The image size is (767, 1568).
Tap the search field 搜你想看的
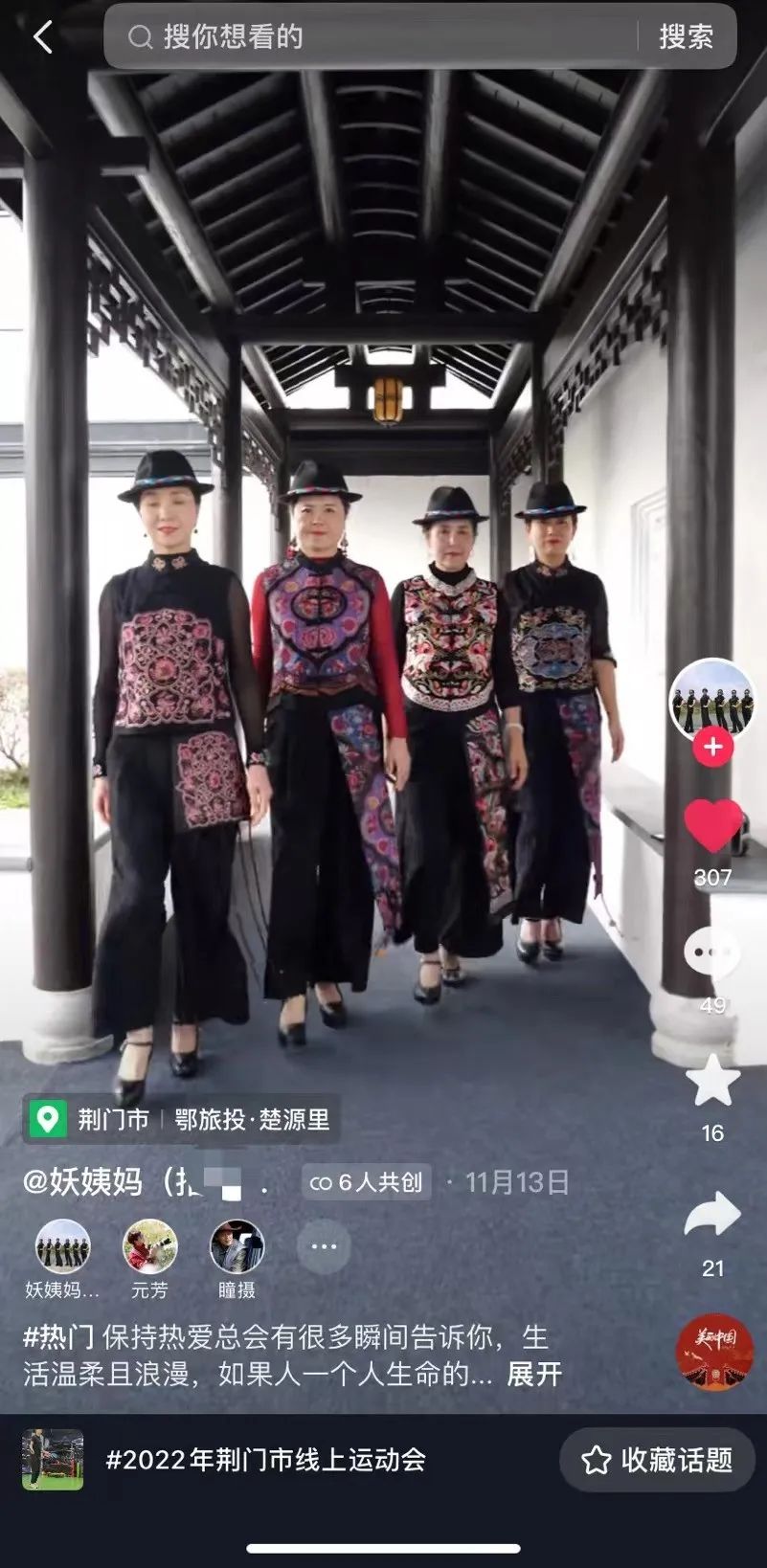pyautogui.click(x=373, y=37)
